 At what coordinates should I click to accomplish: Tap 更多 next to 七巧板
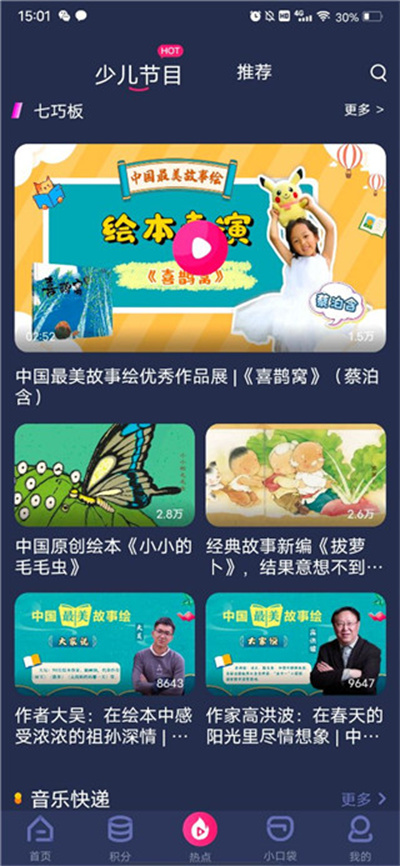tap(364, 110)
